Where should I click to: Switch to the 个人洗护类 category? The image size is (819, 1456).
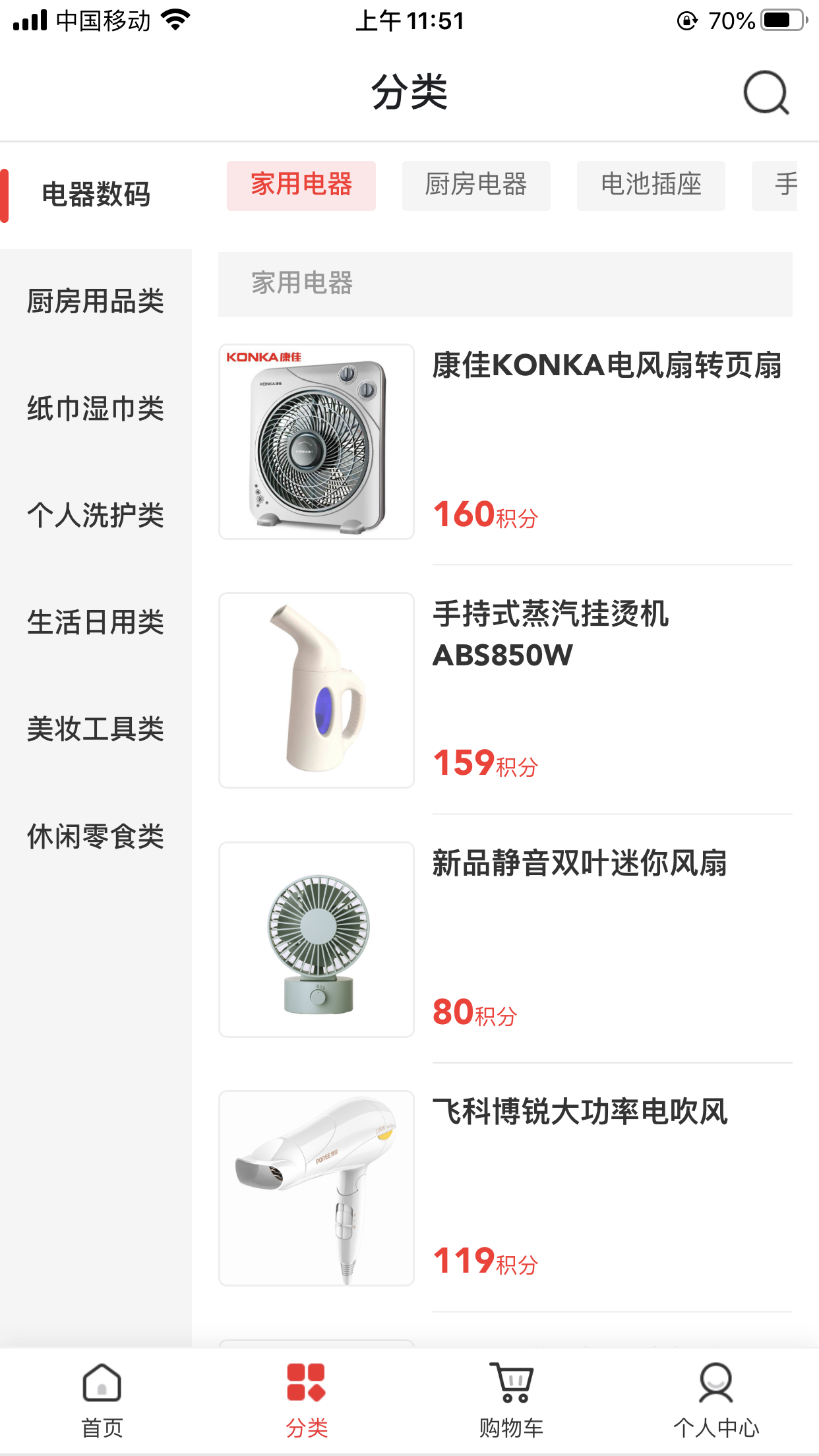point(96,515)
